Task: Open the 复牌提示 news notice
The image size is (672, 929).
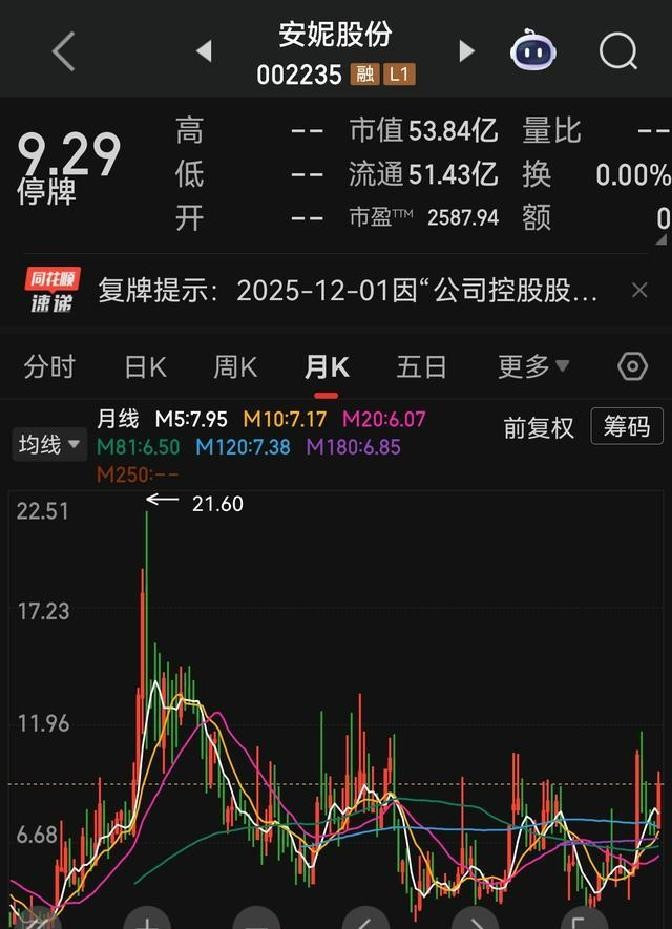Action: point(348,291)
